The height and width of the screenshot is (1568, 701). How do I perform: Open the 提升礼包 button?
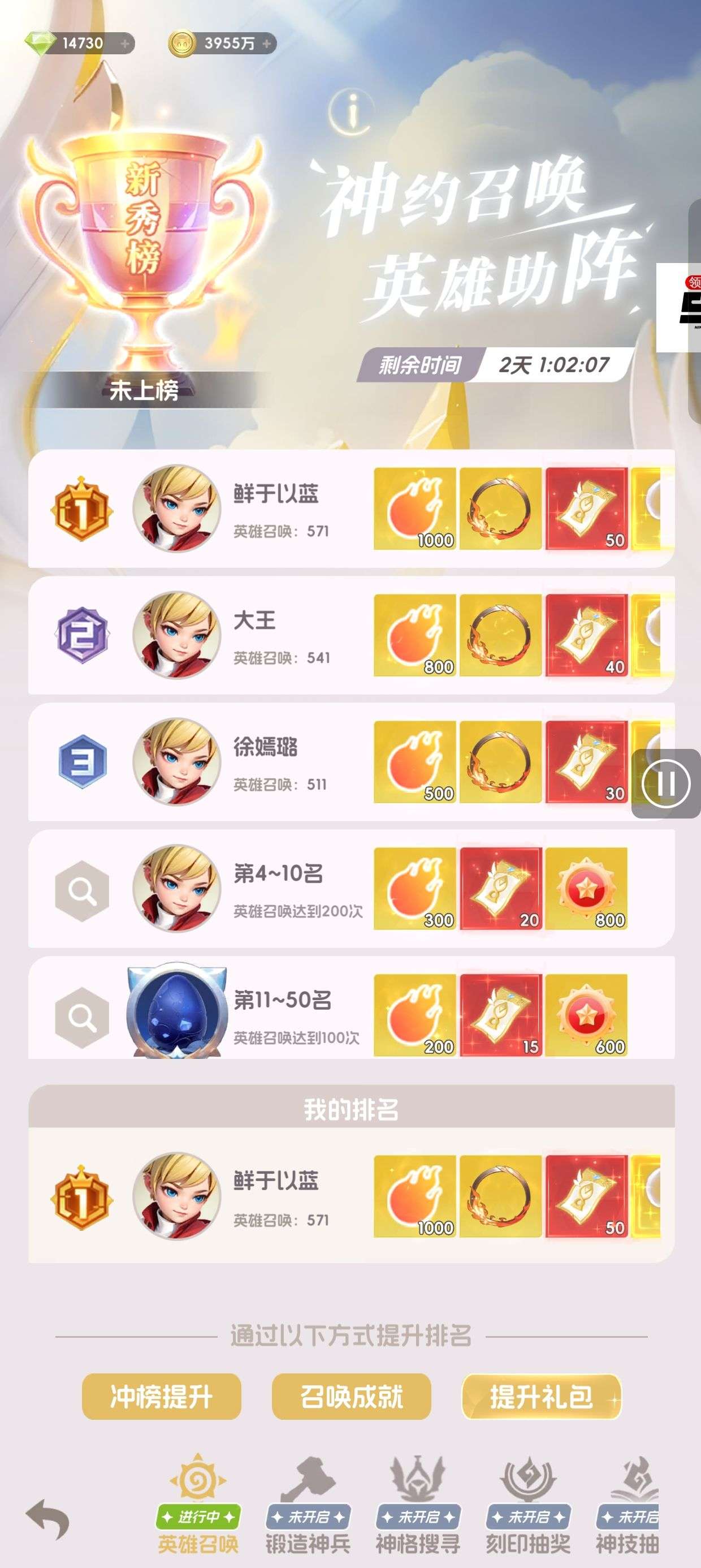click(541, 1397)
